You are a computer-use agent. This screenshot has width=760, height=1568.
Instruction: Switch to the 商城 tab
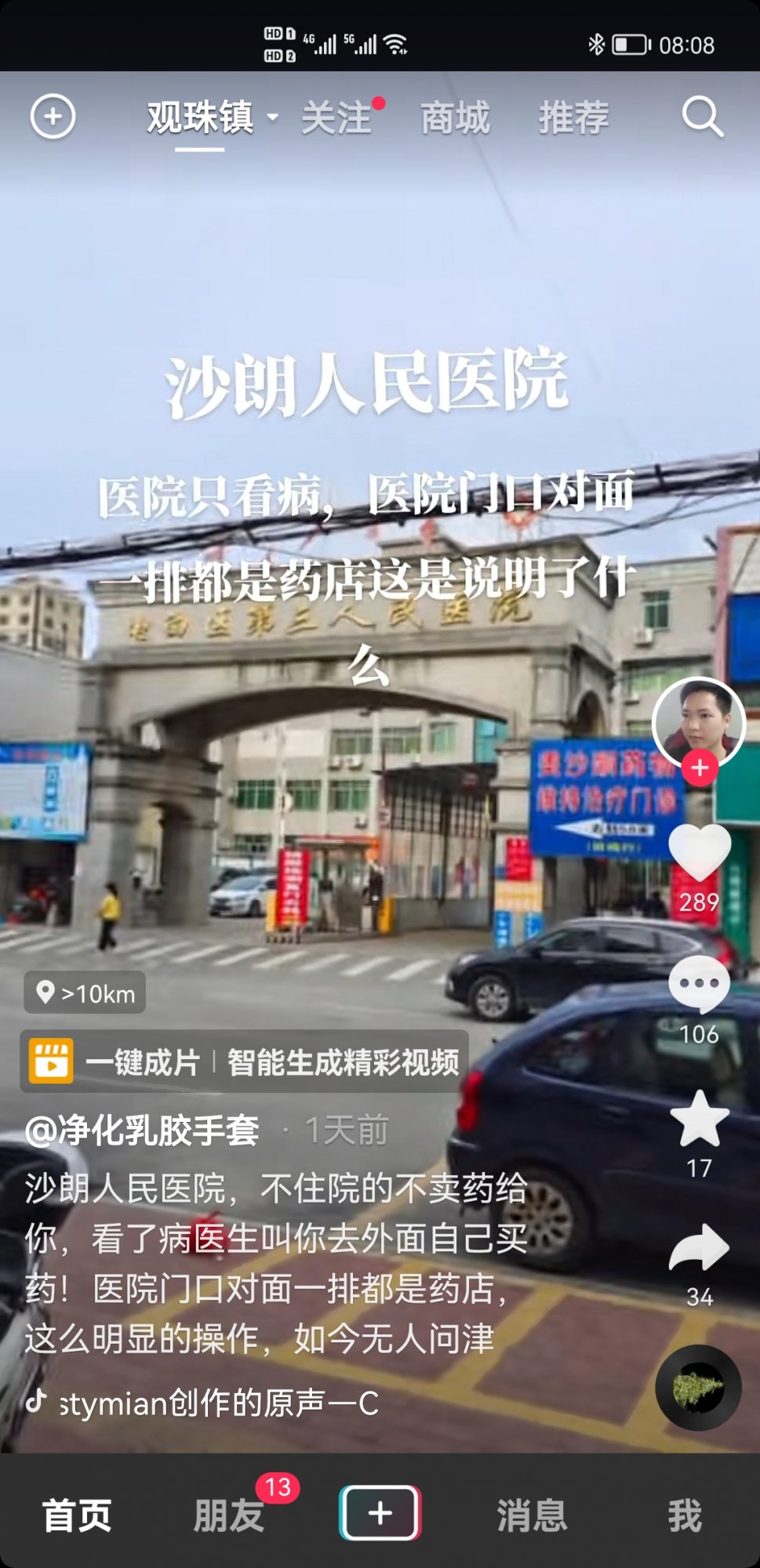click(x=455, y=118)
